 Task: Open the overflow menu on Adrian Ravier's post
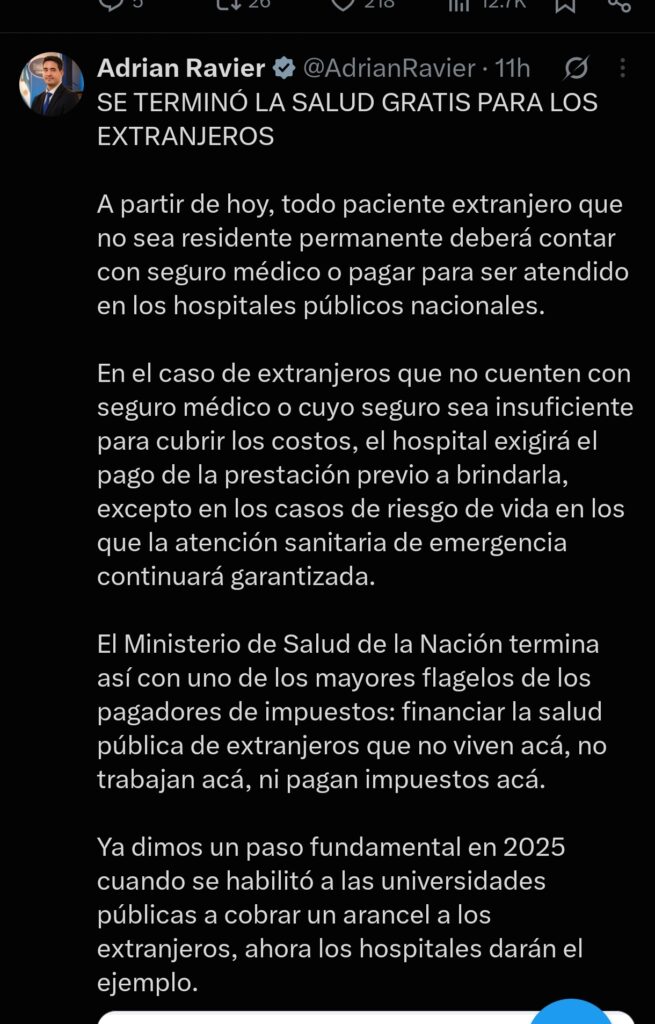pos(622,68)
